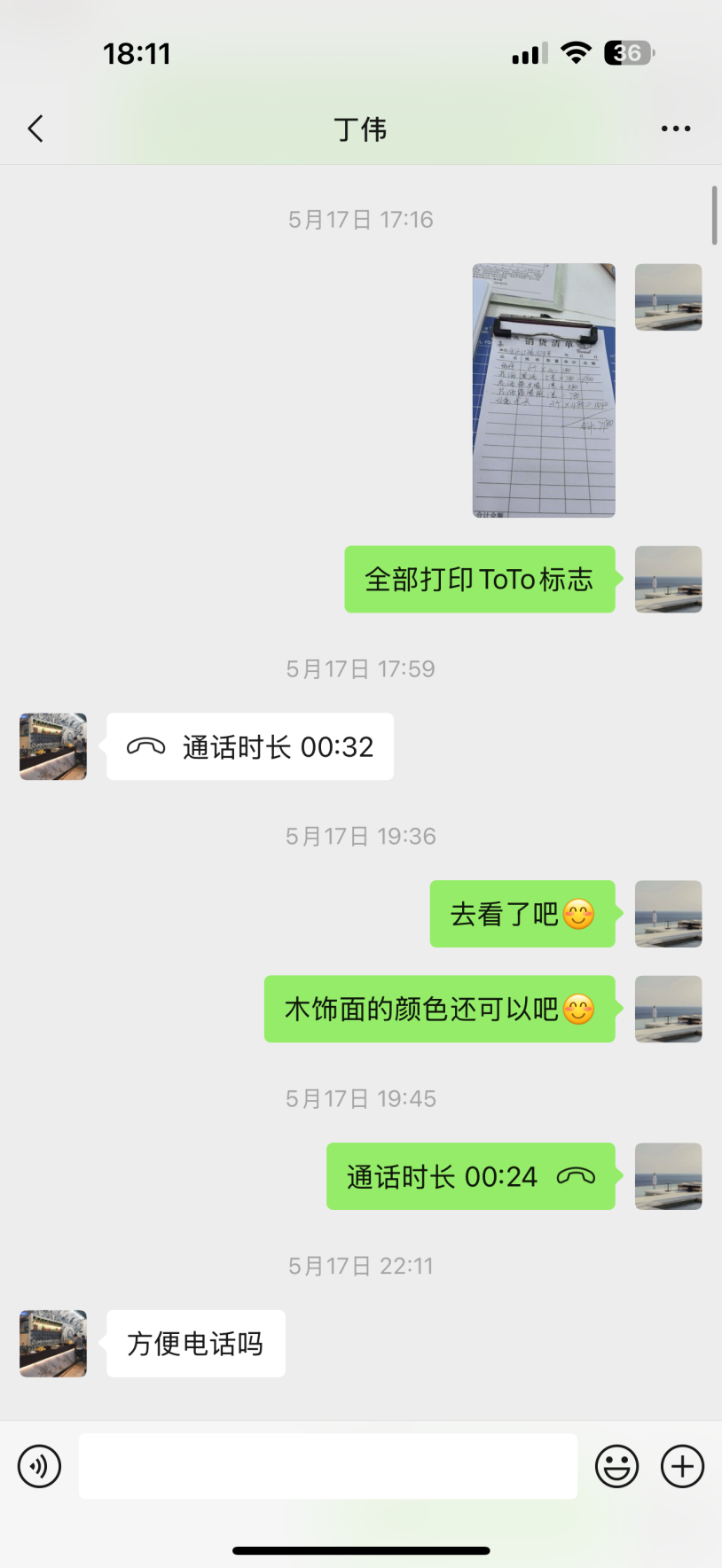Focus the message text field
This screenshot has width=722, height=1568.
[328, 1466]
